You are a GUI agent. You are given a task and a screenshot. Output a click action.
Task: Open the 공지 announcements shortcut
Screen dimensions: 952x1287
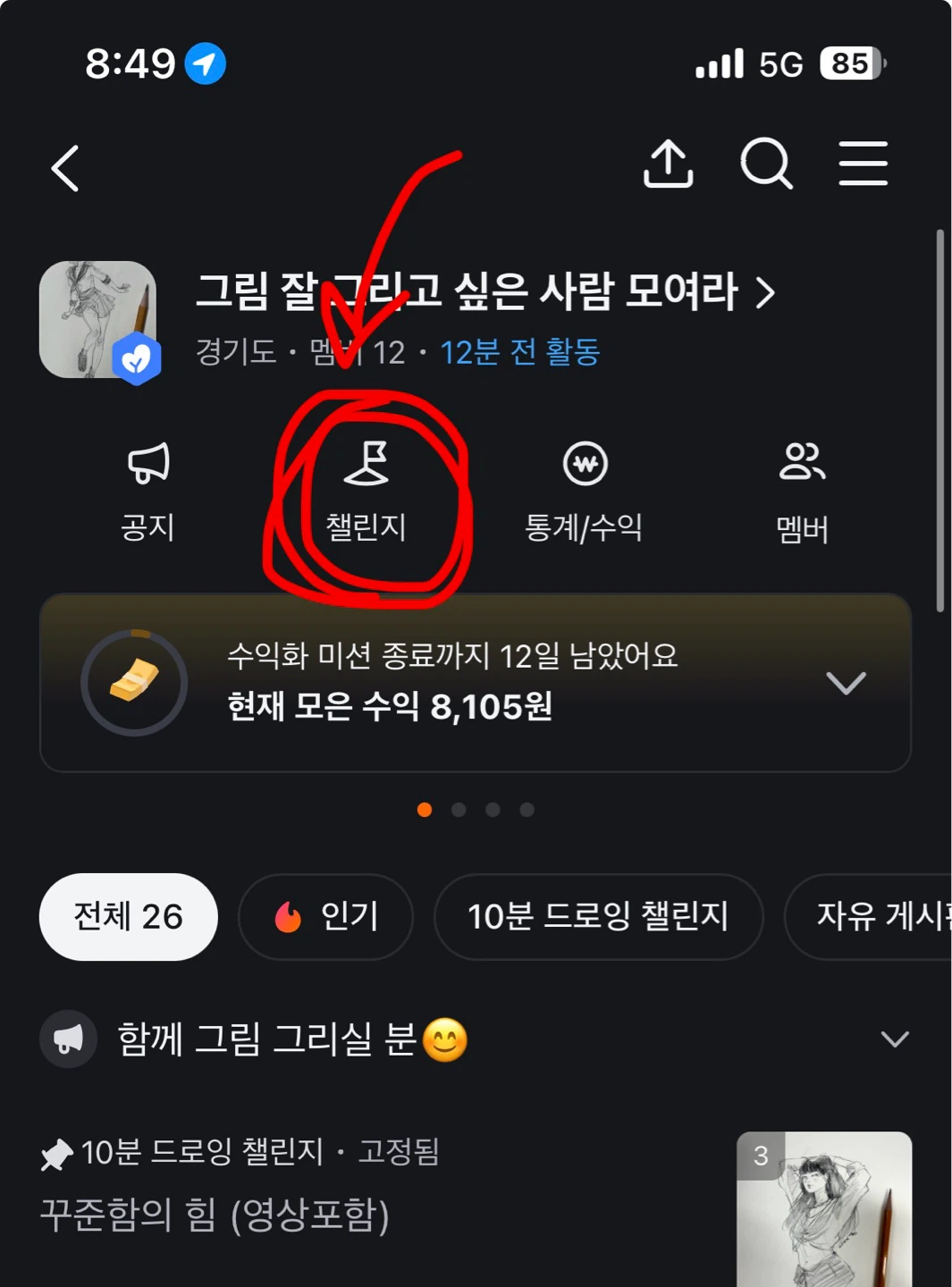pos(148,492)
